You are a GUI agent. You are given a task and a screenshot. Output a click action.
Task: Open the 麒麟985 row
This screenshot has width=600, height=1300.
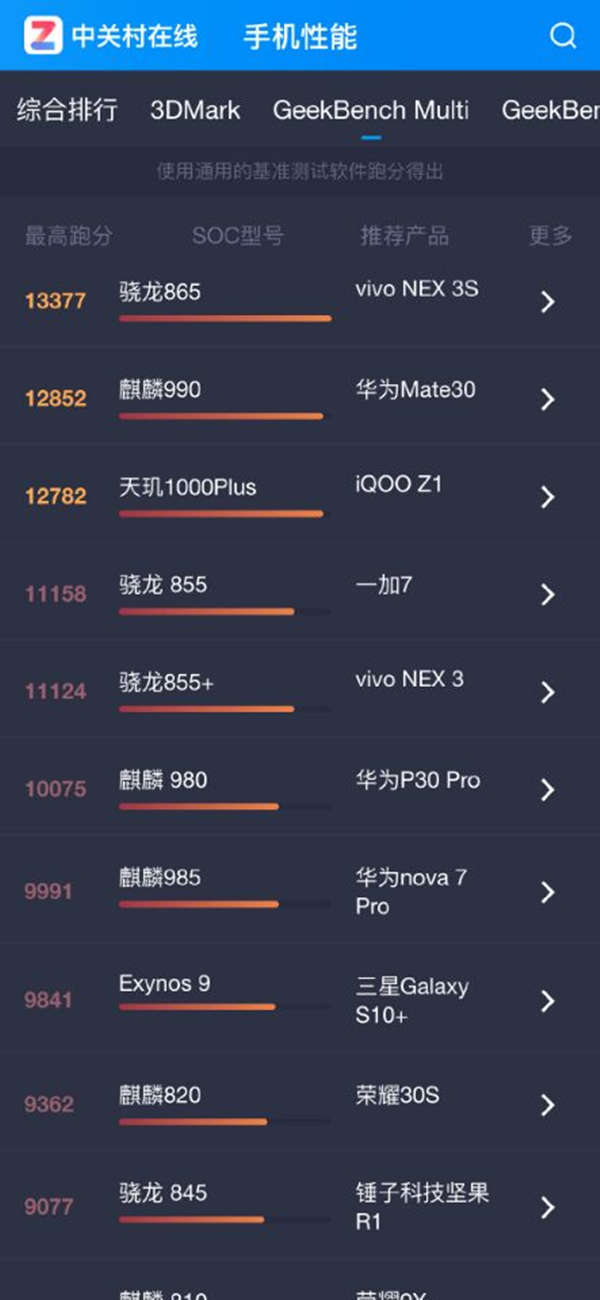click(300, 889)
